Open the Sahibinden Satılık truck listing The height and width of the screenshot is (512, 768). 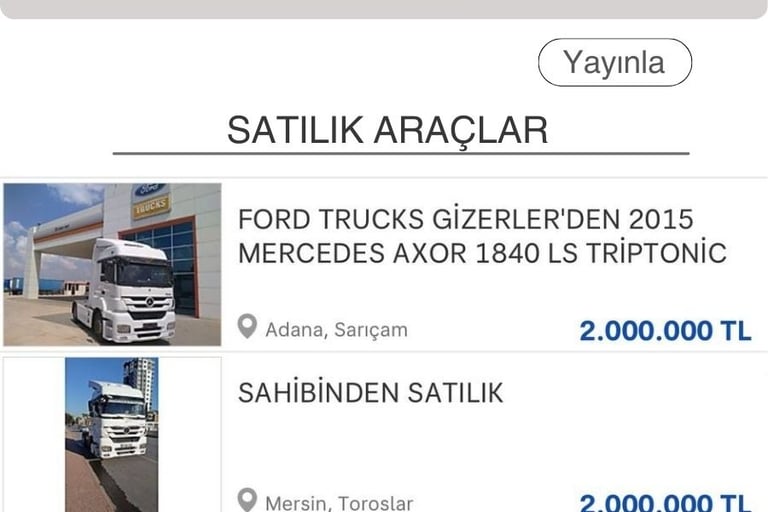[x=371, y=393]
